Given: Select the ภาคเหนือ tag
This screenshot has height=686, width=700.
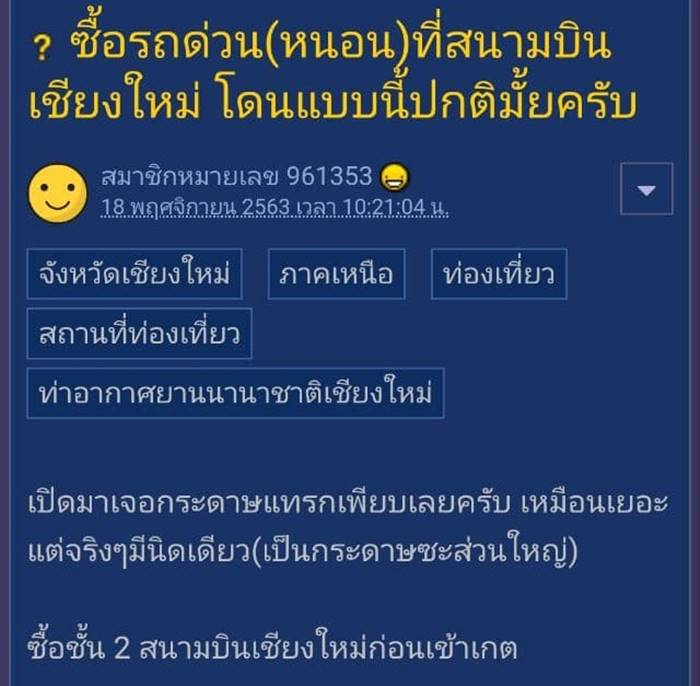Looking at the screenshot, I should pos(336,275).
